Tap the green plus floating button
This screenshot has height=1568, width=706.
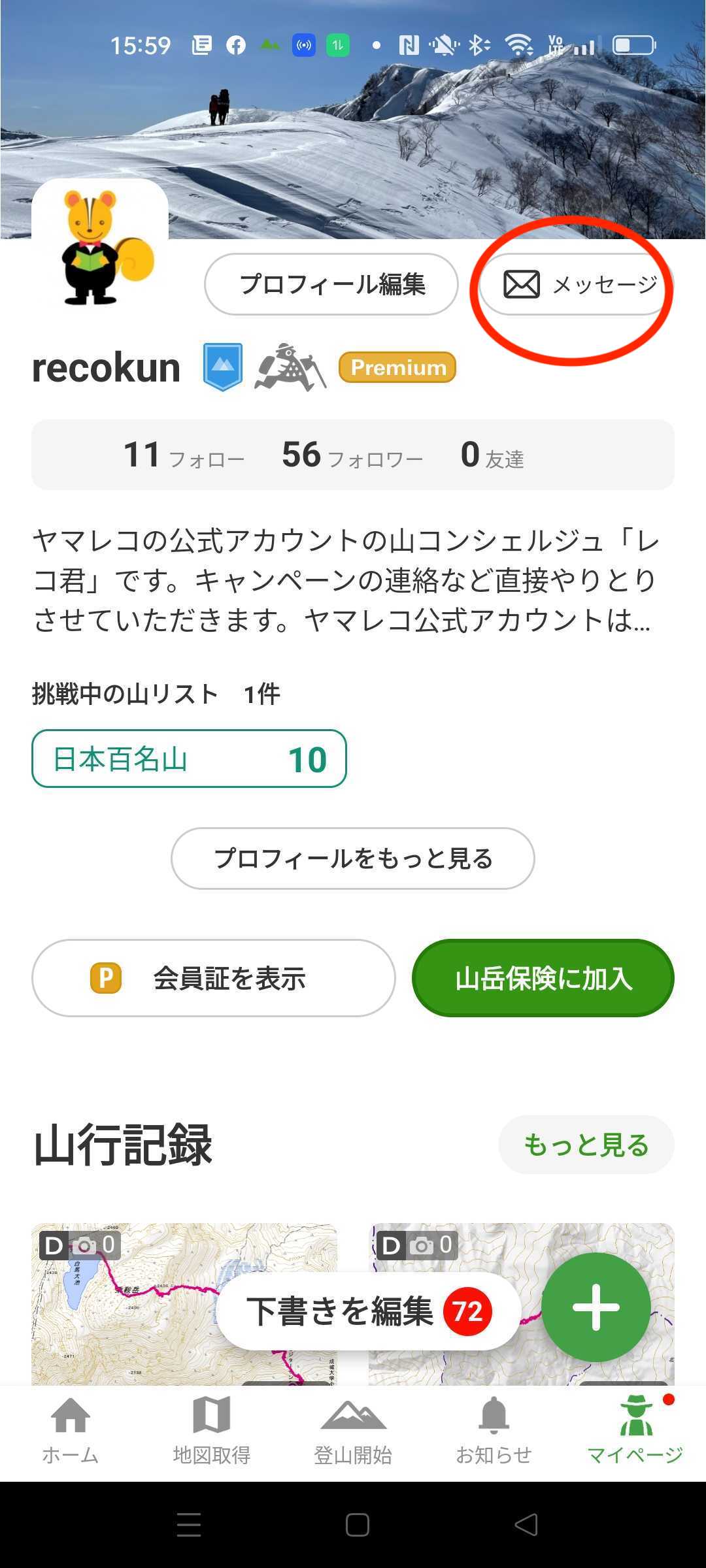pos(596,1307)
